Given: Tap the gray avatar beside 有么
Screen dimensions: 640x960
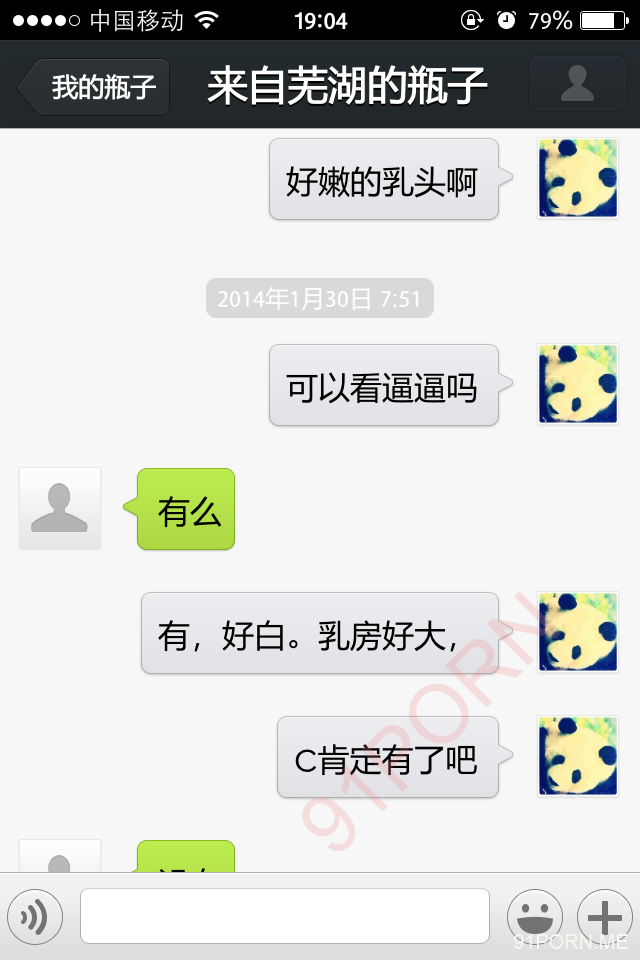Looking at the screenshot, I should [60, 508].
